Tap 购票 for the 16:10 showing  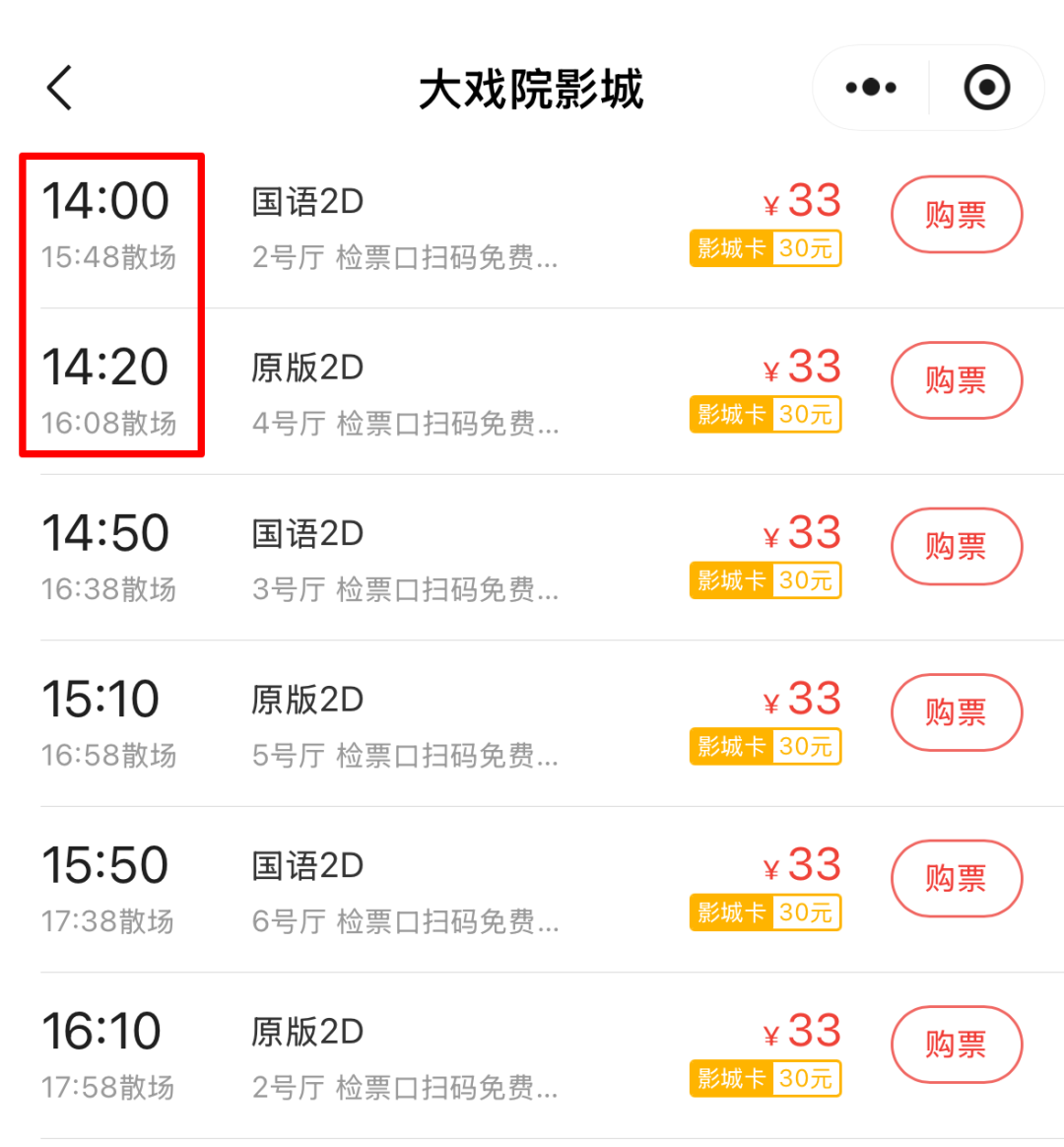pyautogui.click(x=956, y=1045)
